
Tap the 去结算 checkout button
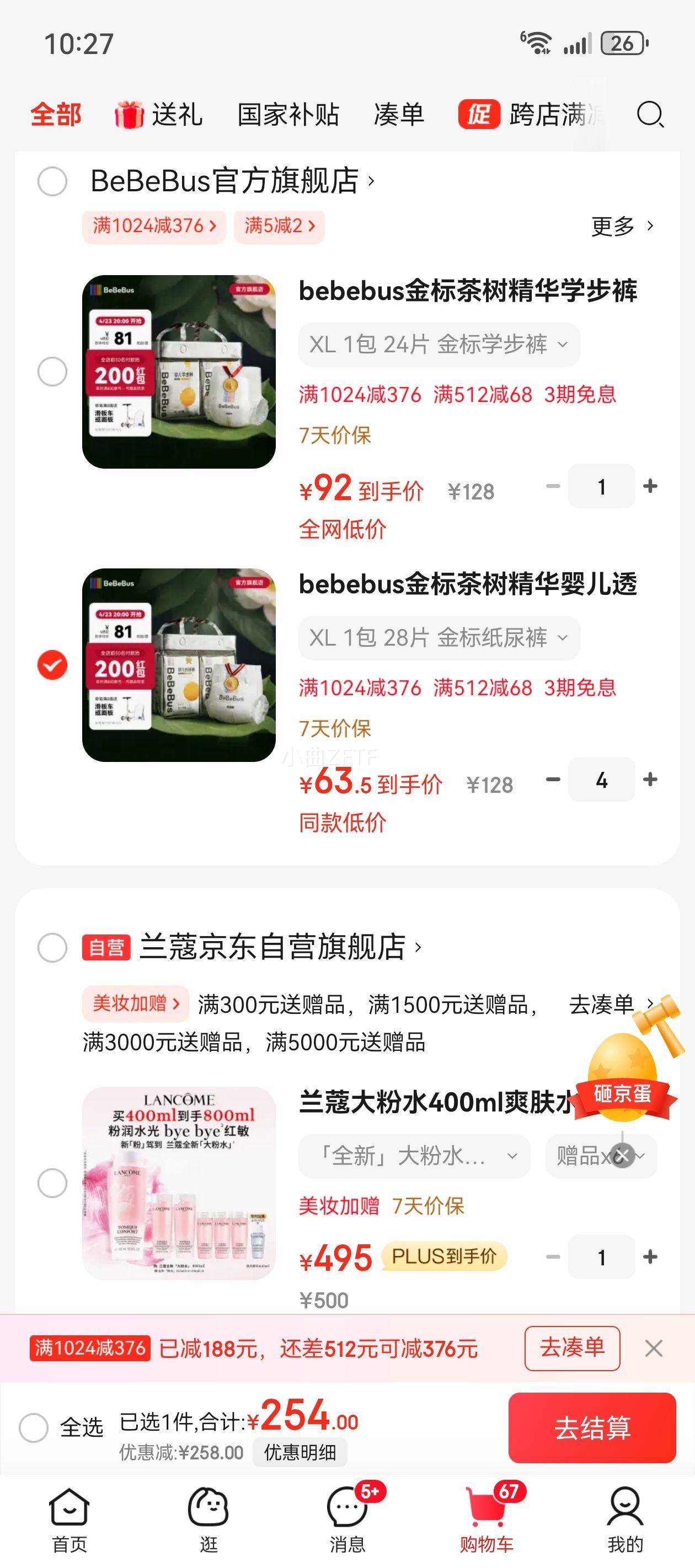(591, 1427)
